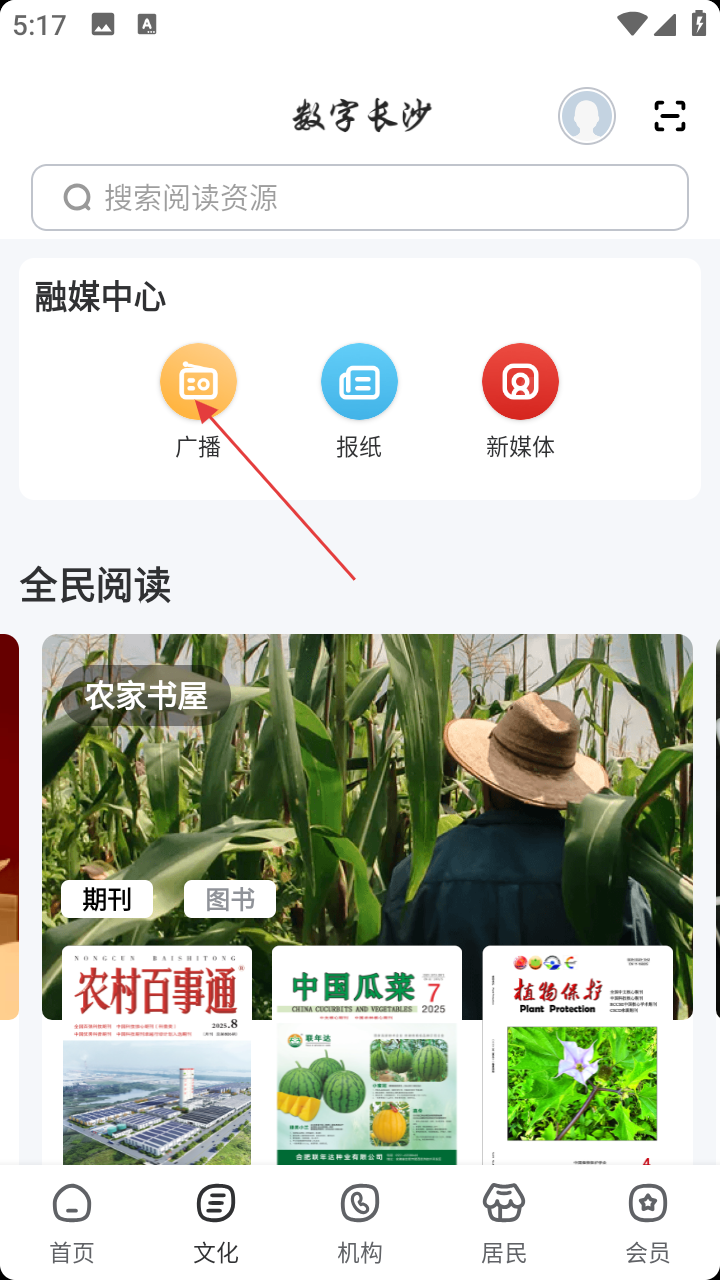
Task: Open the 农村百事通 magazine cover
Action: (x=157, y=1056)
